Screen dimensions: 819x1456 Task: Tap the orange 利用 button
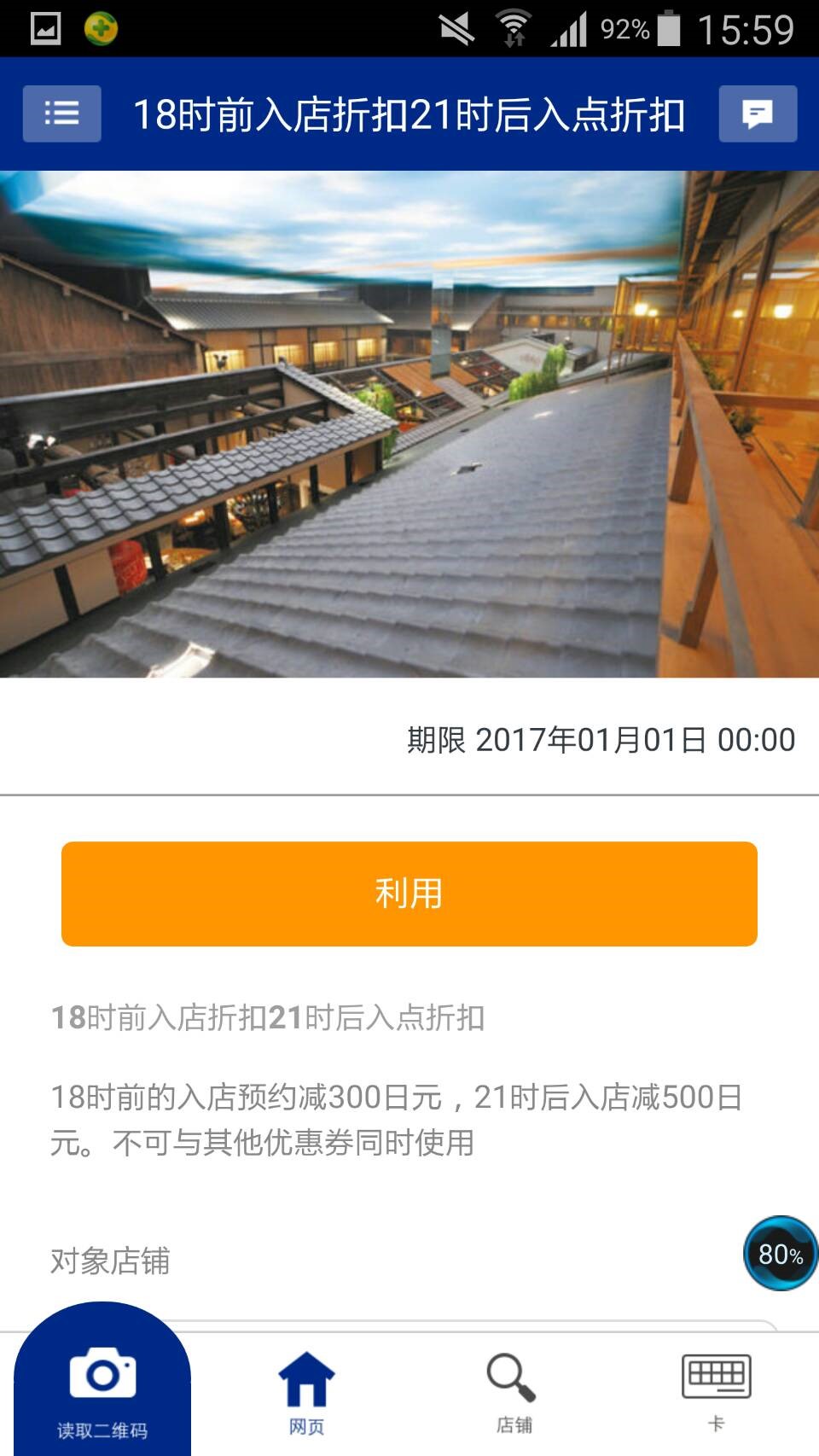409,894
